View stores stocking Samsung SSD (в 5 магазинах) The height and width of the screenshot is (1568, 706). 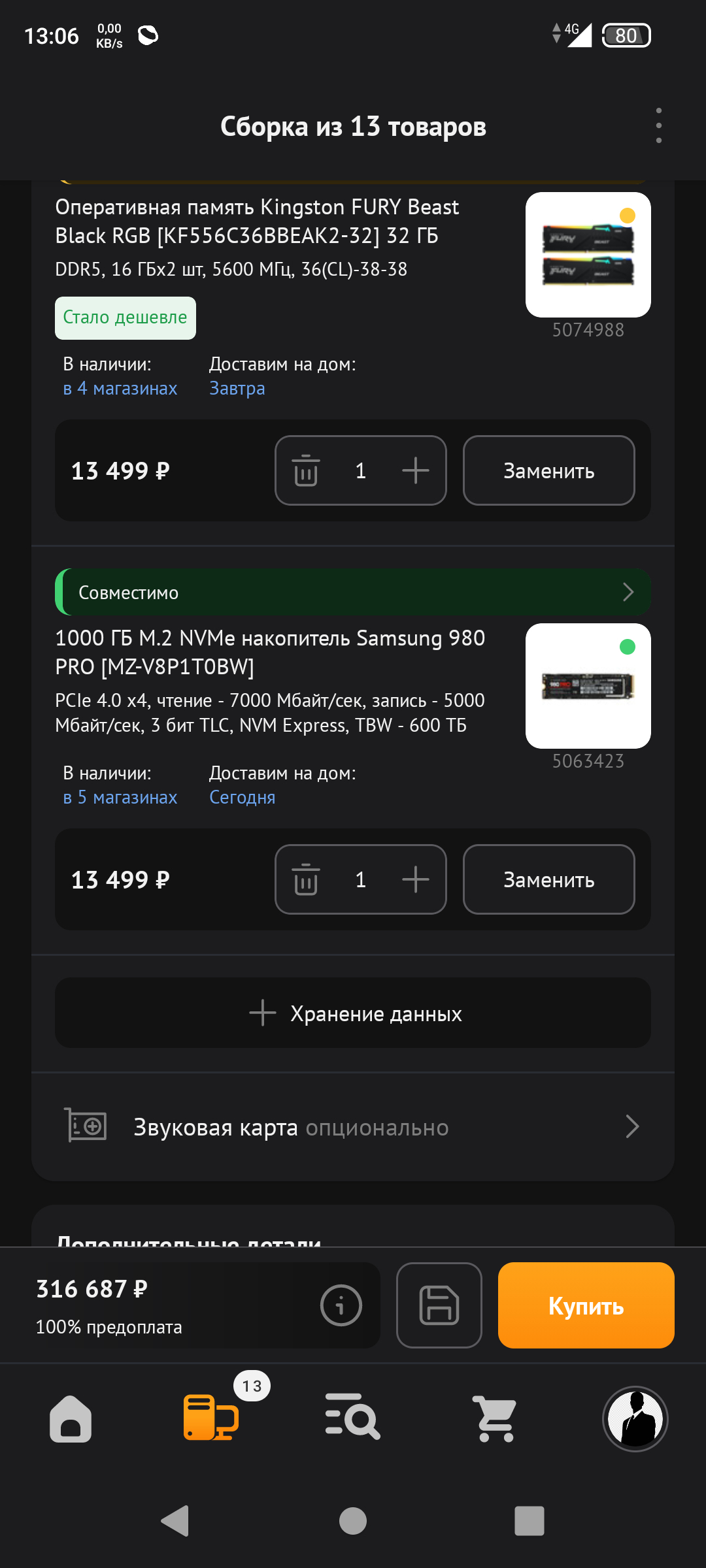[120, 797]
